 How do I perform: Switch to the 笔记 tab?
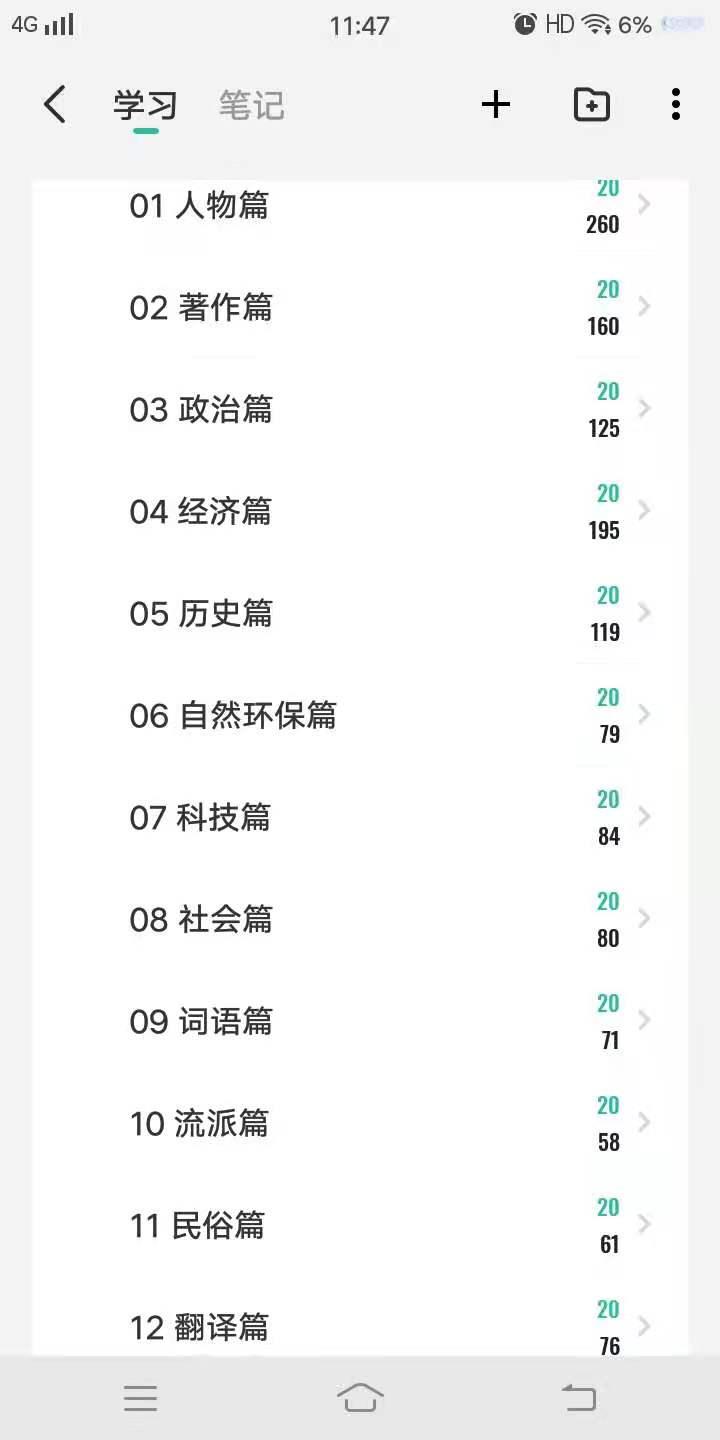click(x=252, y=105)
